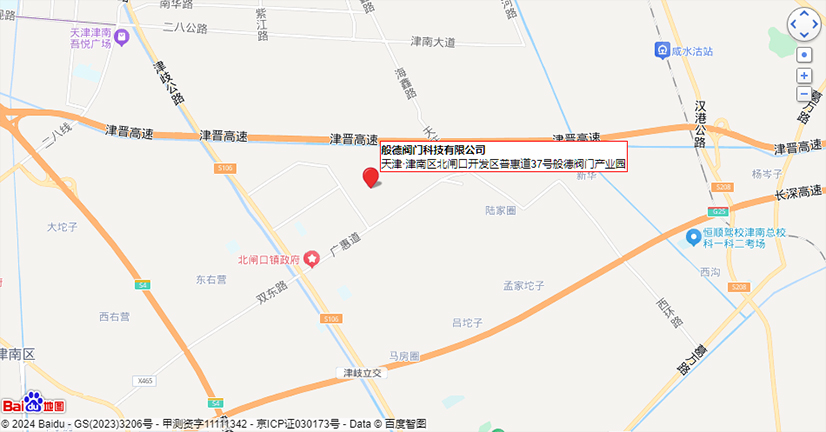This screenshot has width=826, height=432.
Task: Pan the map right with the arrow
Action: (x=815, y=24)
